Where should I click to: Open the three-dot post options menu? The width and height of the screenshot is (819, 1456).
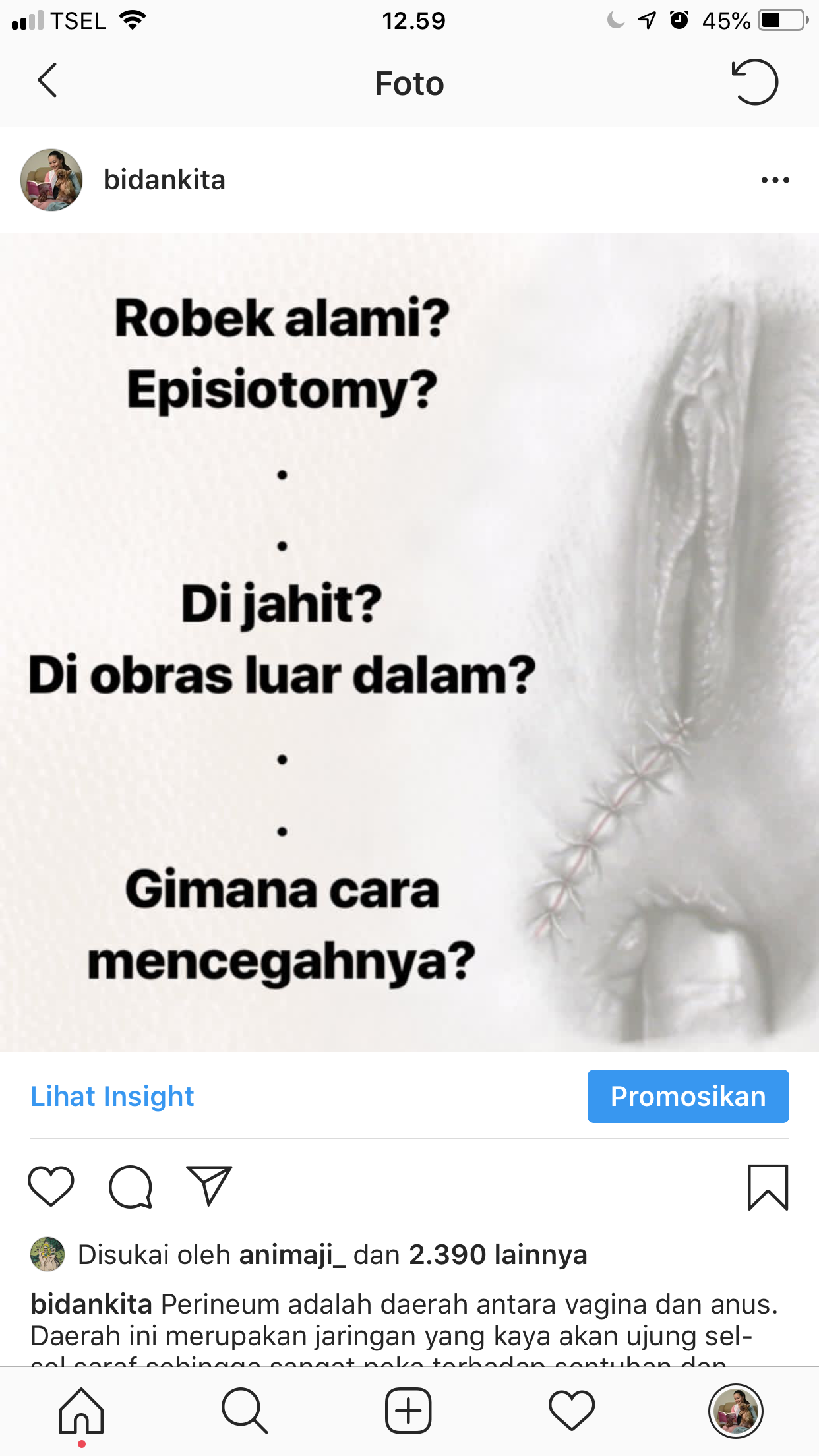pyautogui.click(x=775, y=180)
